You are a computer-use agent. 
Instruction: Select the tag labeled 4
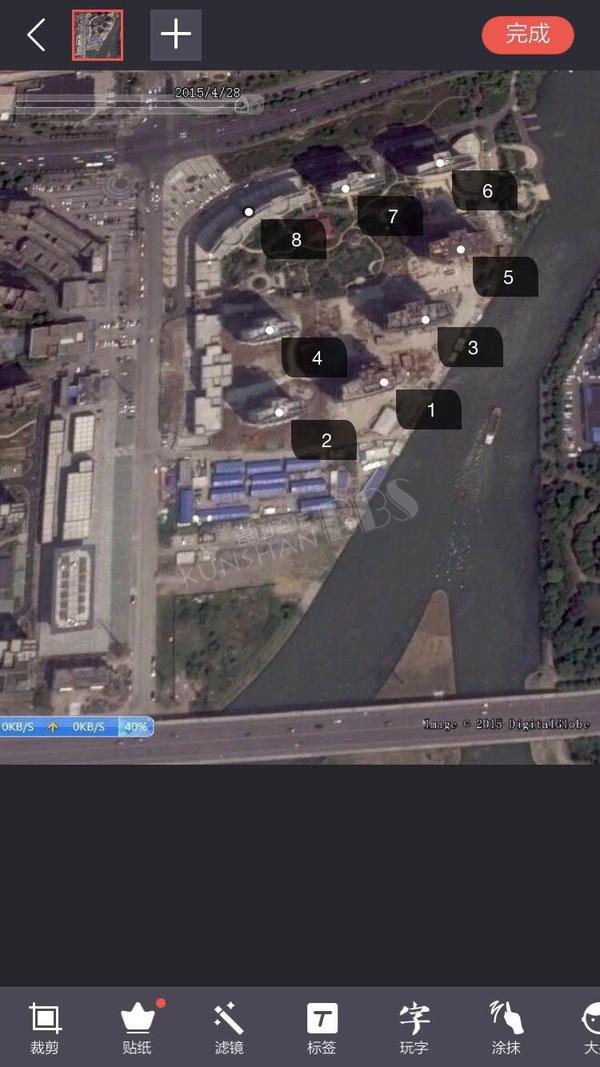[314, 357]
